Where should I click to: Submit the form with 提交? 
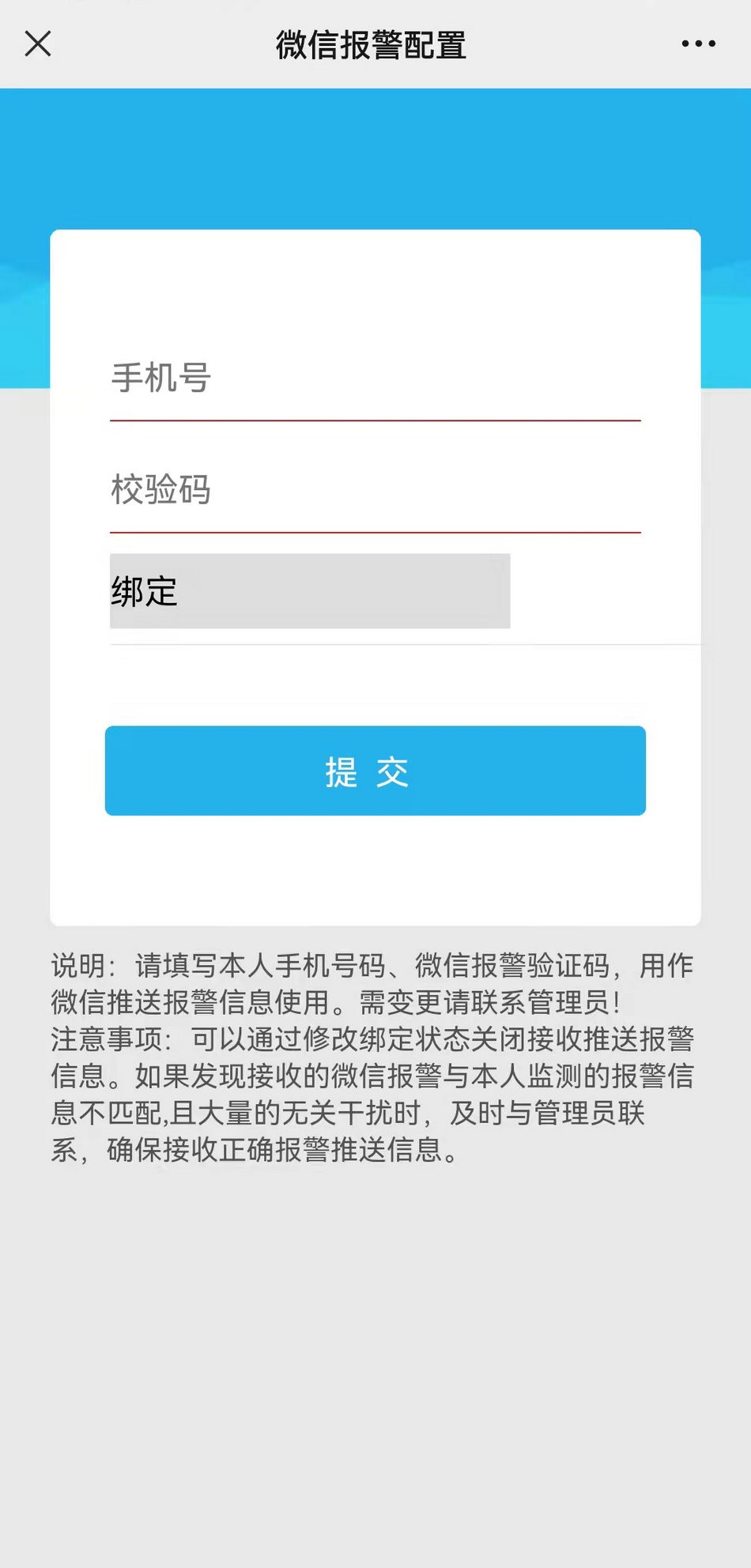[x=375, y=771]
